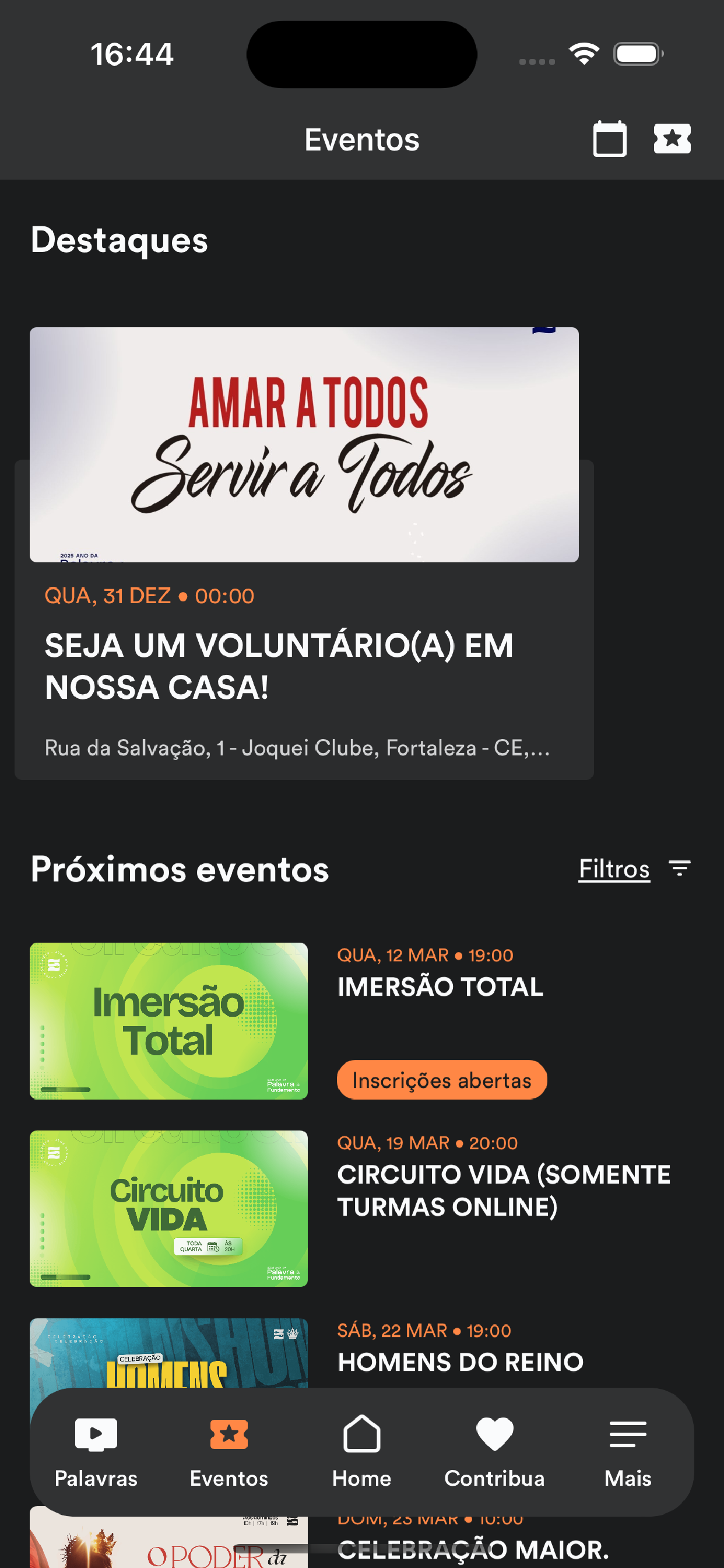Viewport: 724px width, 1568px height.
Task: Open the Mais menu tab
Action: pos(628,1452)
